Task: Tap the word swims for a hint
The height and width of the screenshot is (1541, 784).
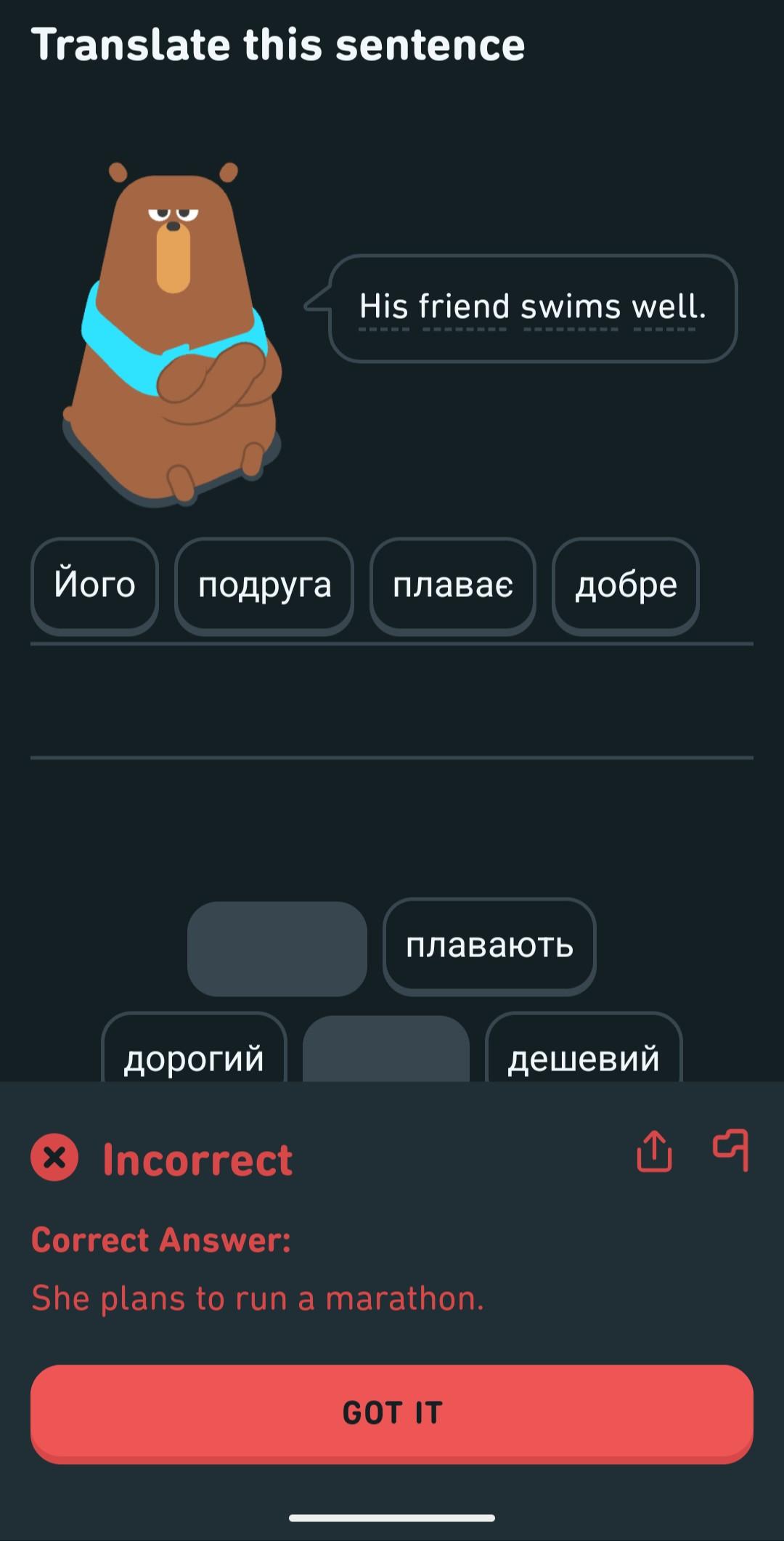Action: tap(571, 306)
